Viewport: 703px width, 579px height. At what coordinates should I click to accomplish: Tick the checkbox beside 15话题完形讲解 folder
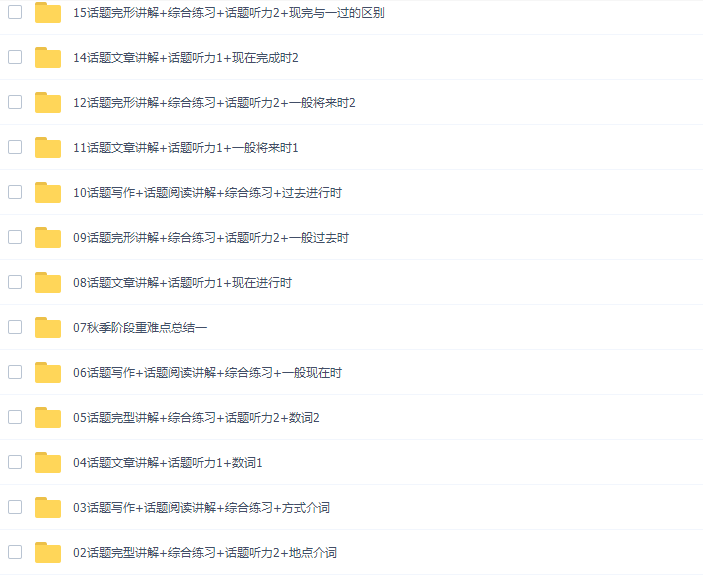(x=15, y=12)
